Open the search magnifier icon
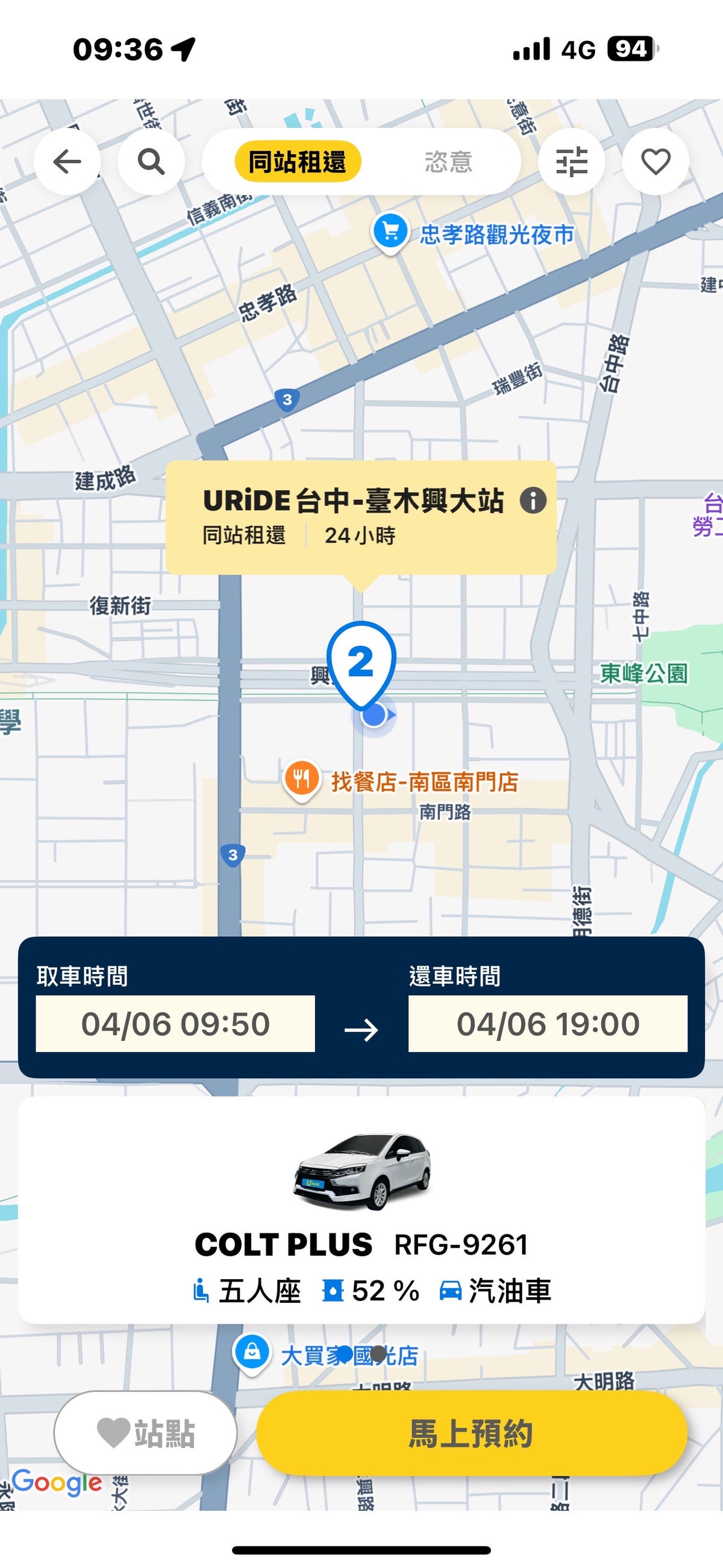Viewport: 723px width, 1568px height. [x=150, y=162]
